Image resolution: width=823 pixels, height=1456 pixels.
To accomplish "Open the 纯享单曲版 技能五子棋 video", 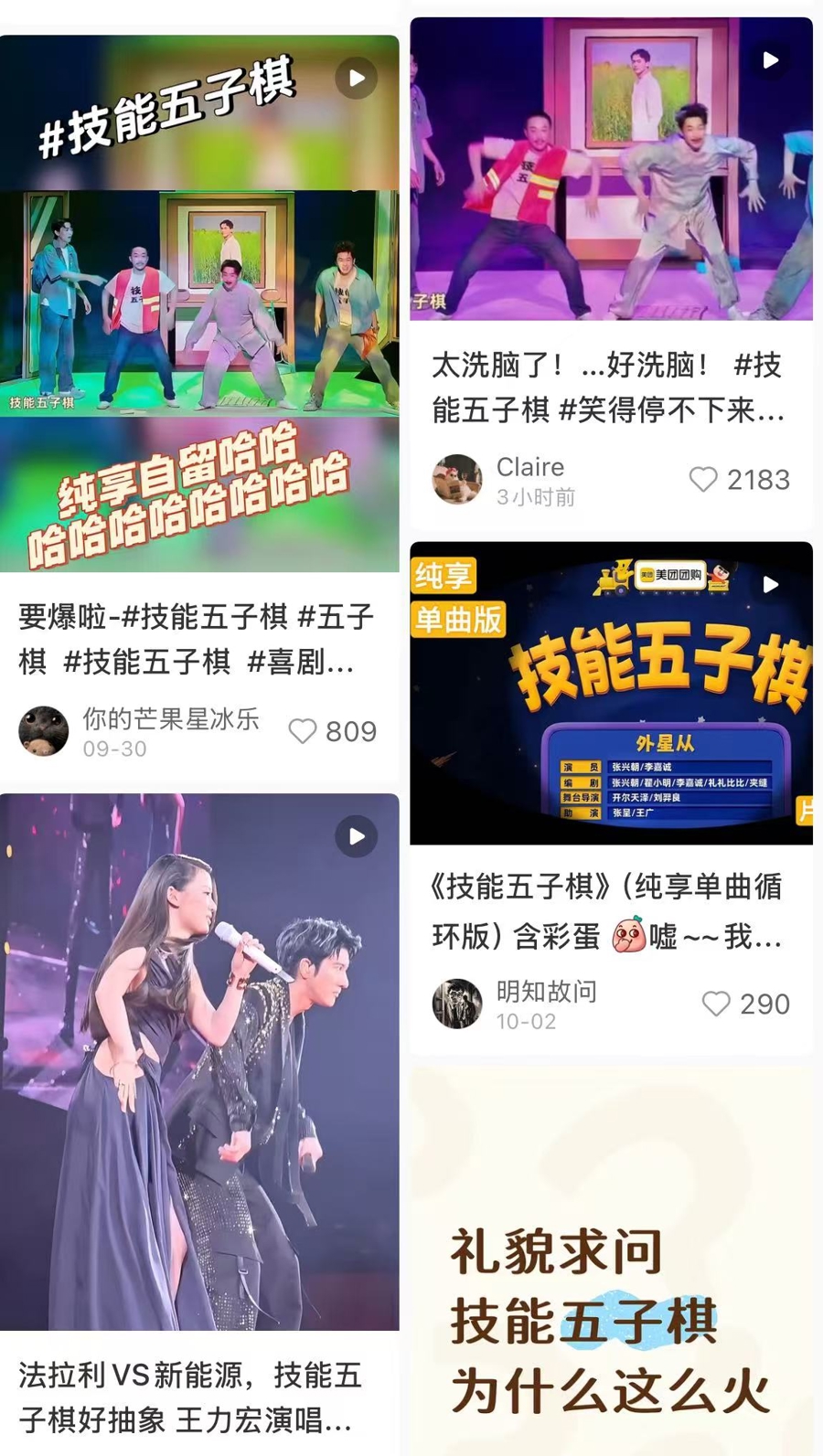I will (x=611, y=693).
